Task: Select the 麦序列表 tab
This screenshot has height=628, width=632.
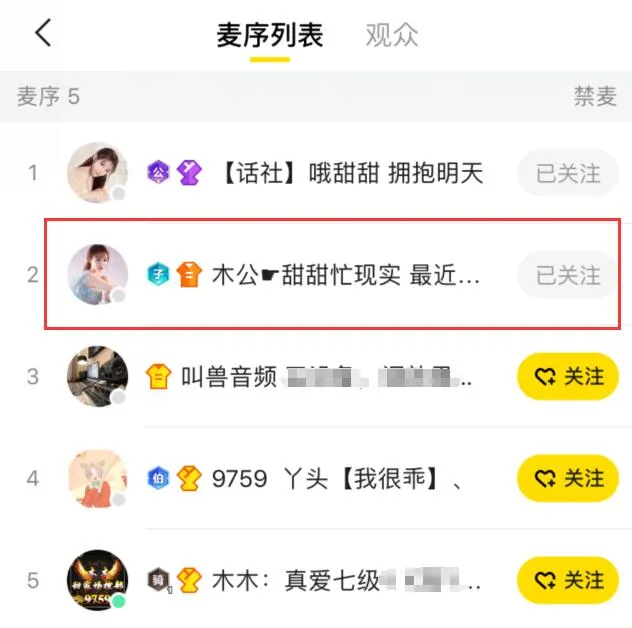Action: click(269, 35)
